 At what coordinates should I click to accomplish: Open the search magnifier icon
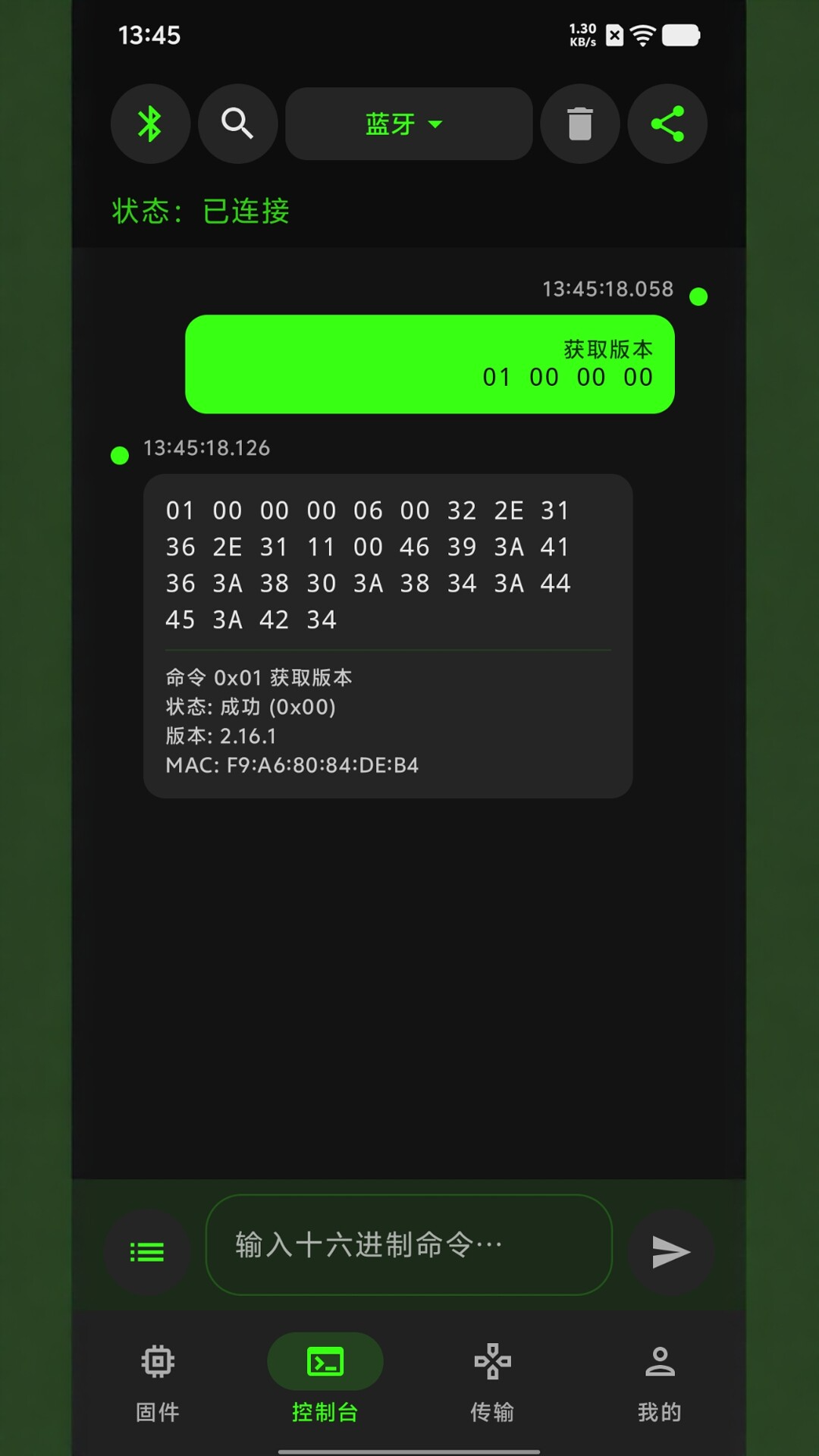[237, 124]
